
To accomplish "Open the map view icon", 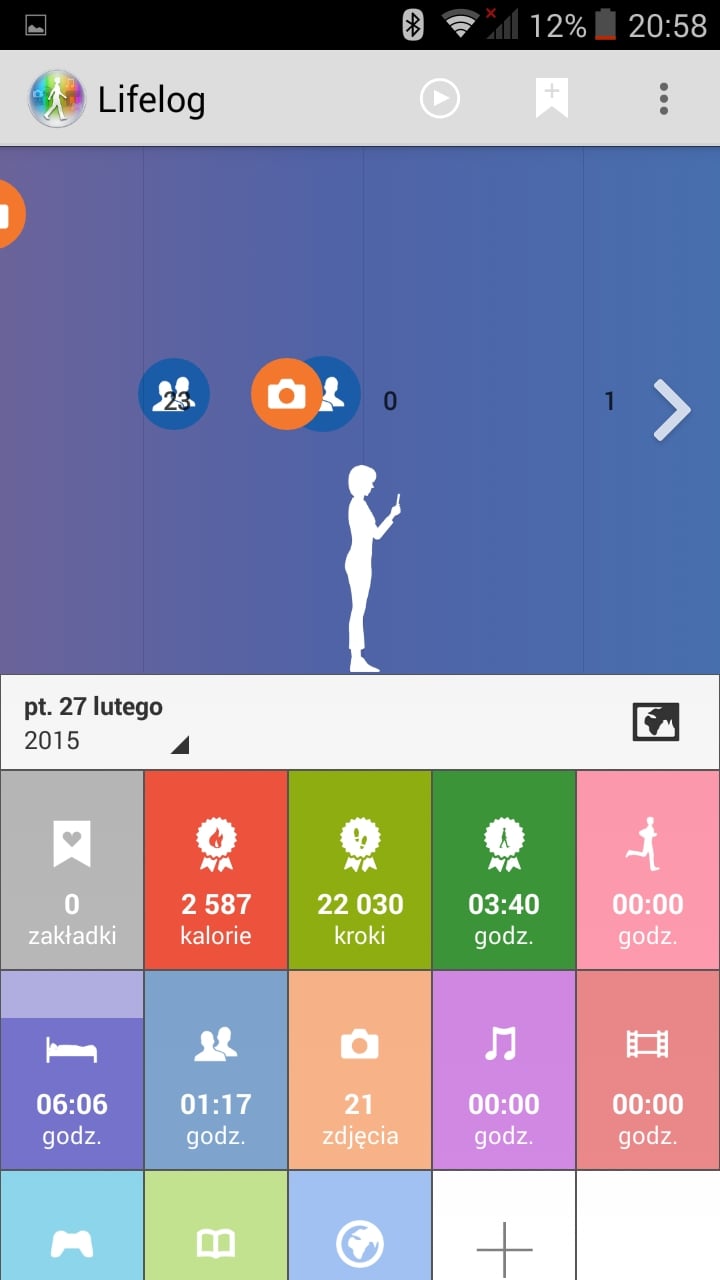I will 656,722.
